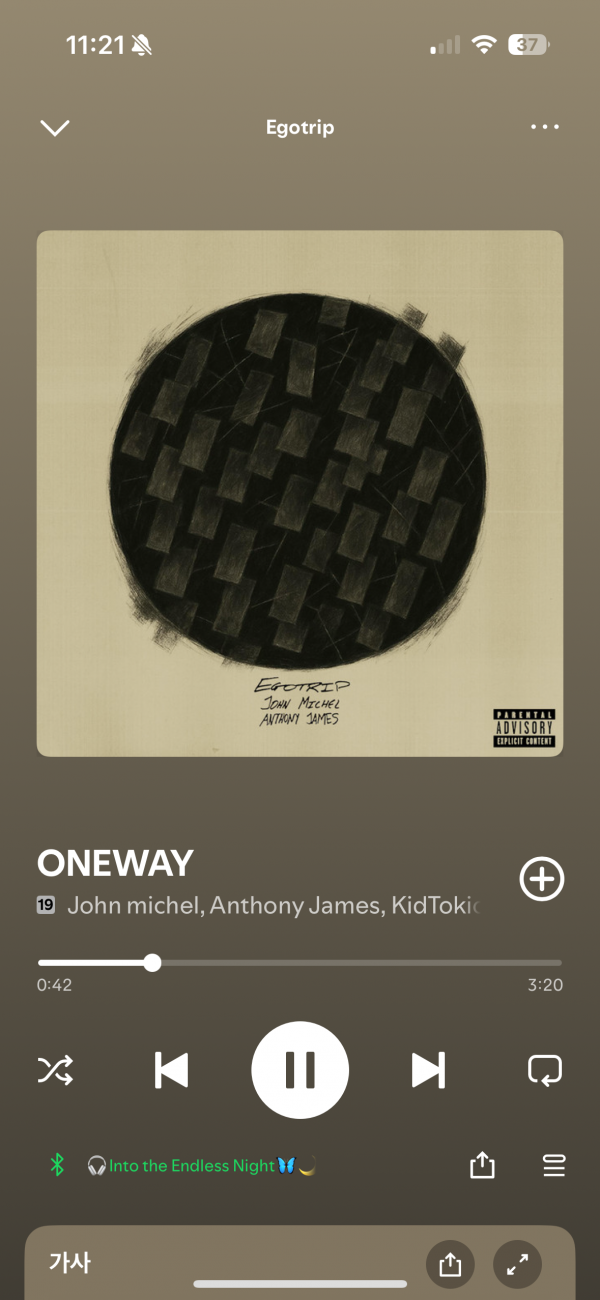Screen dimensions: 600x1300
Task: Share this song
Action: [482, 1165]
